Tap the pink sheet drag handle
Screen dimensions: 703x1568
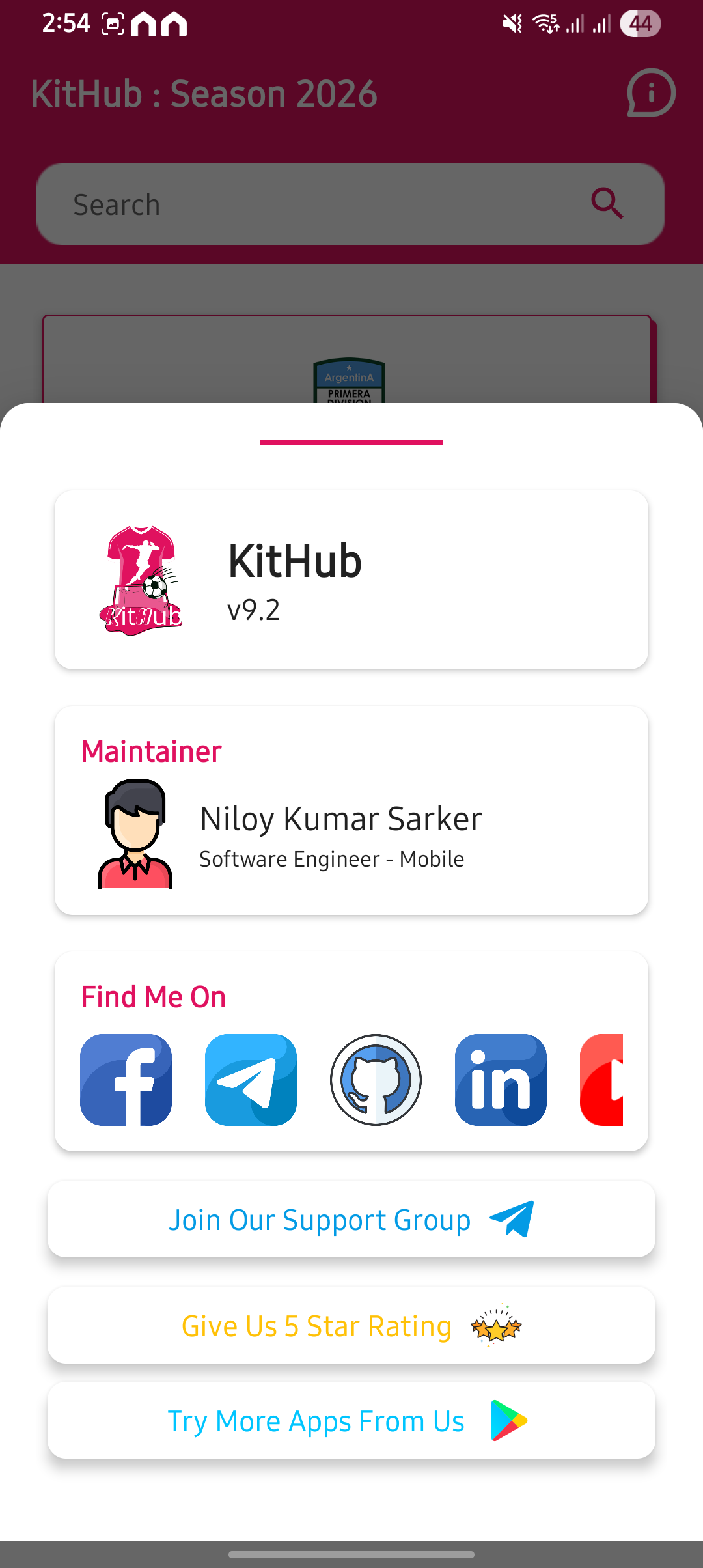click(x=351, y=442)
